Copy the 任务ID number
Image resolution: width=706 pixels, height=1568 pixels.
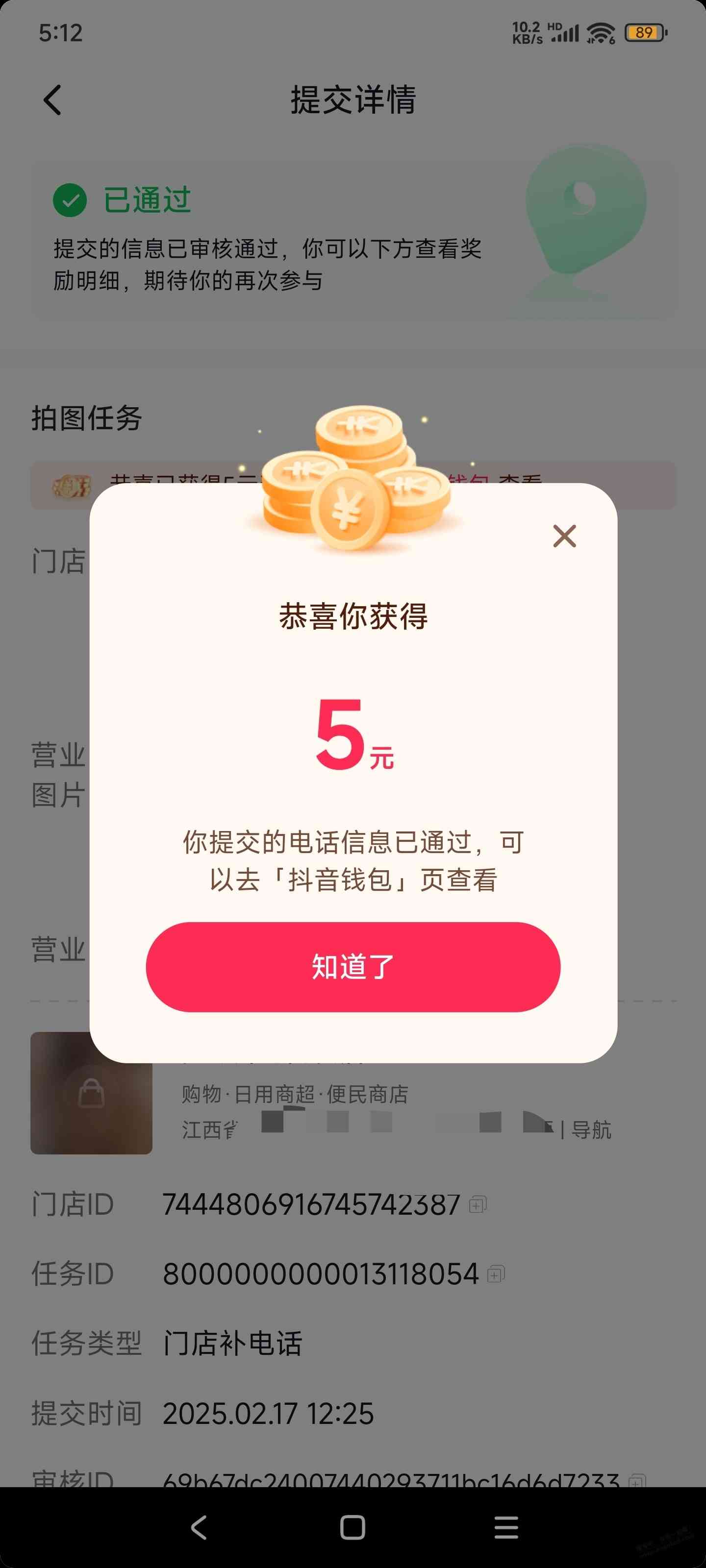(497, 1274)
